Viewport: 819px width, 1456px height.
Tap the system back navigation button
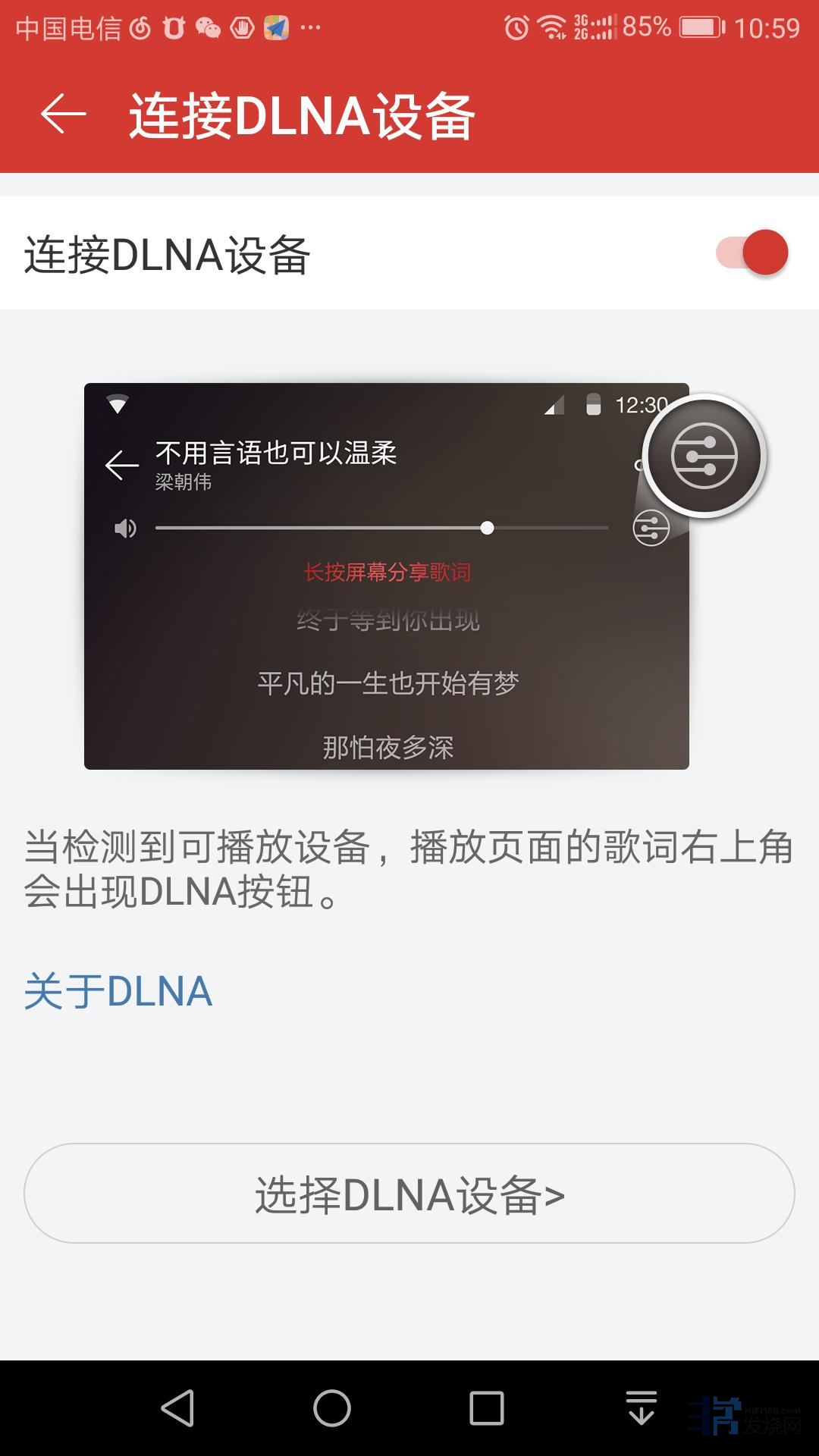tap(179, 1409)
